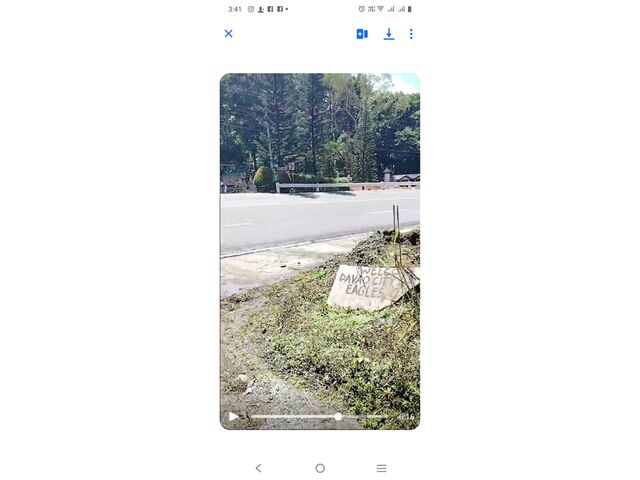This screenshot has height=480, width=640.
Task: Open the three-dot overflow menu
Action: (x=411, y=34)
